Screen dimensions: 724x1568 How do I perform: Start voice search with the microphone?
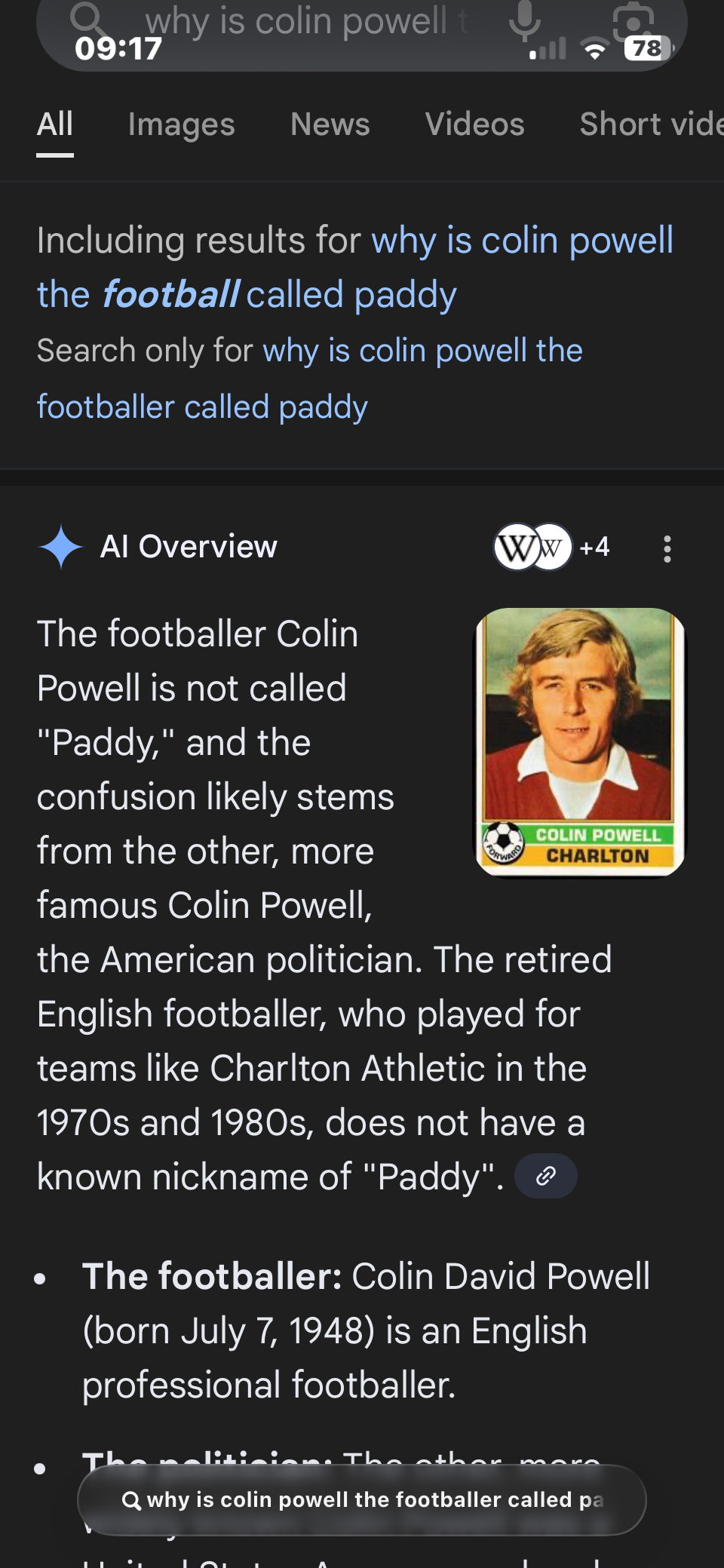(x=524, y=21)
